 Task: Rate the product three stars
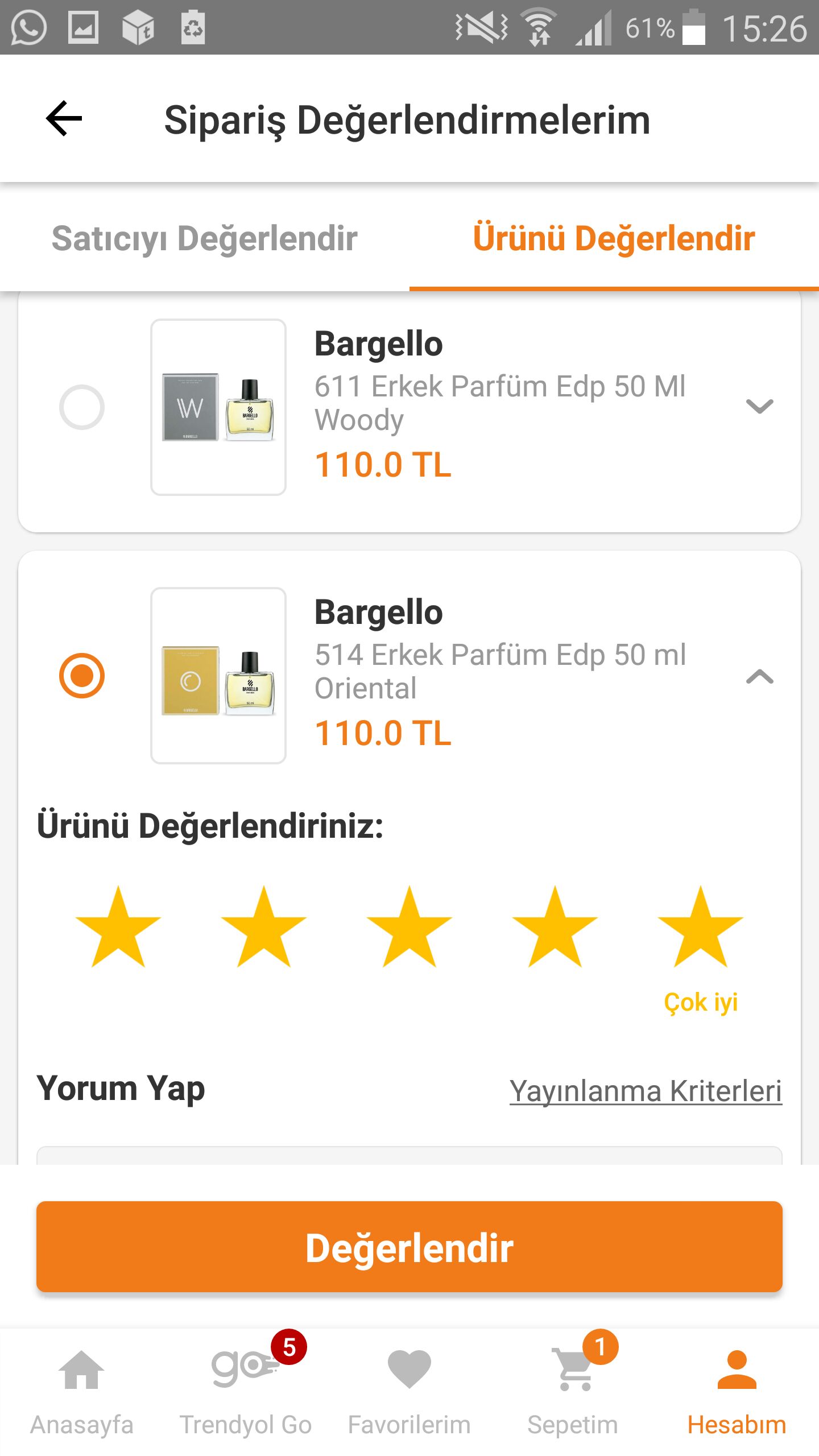point(409,927)
